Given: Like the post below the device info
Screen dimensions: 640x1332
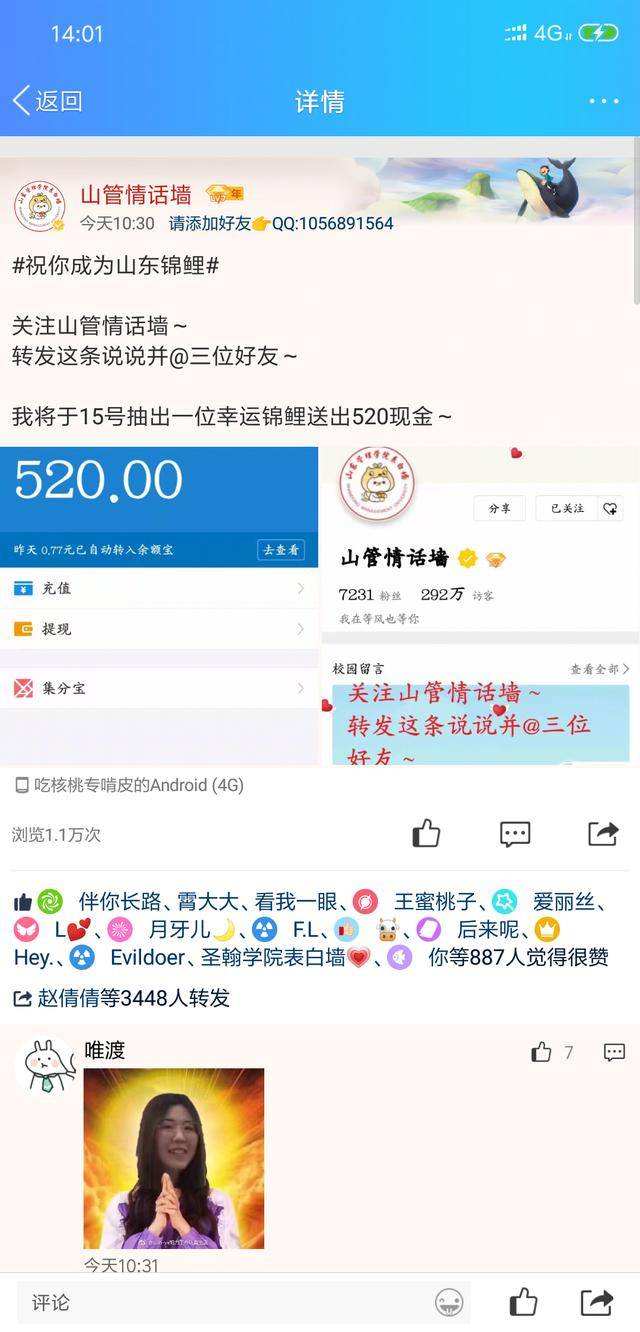Looking at the screenshot, I should coord(427,833).
